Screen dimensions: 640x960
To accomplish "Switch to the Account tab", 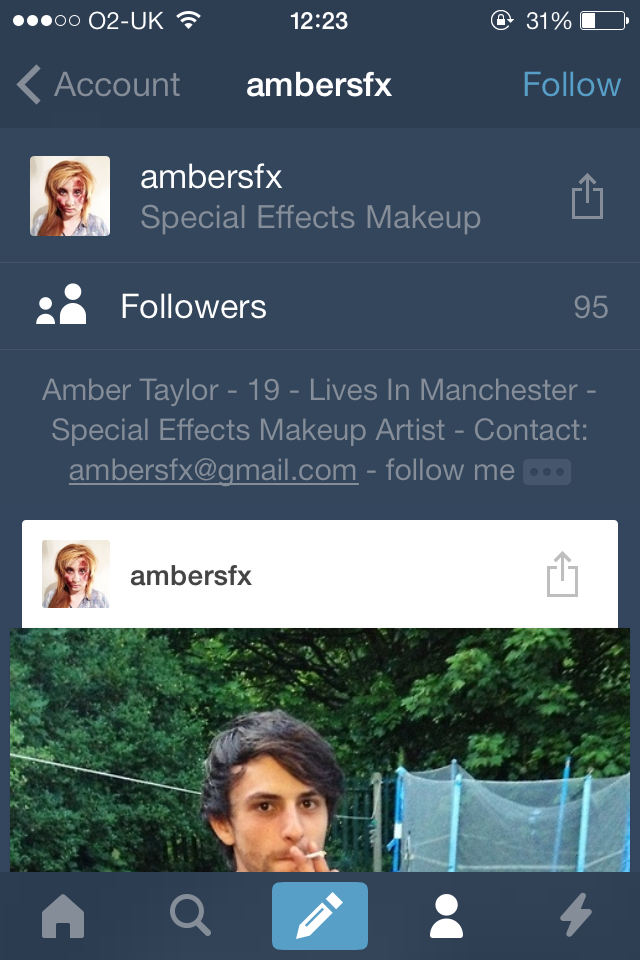I will tap(446, 916).
